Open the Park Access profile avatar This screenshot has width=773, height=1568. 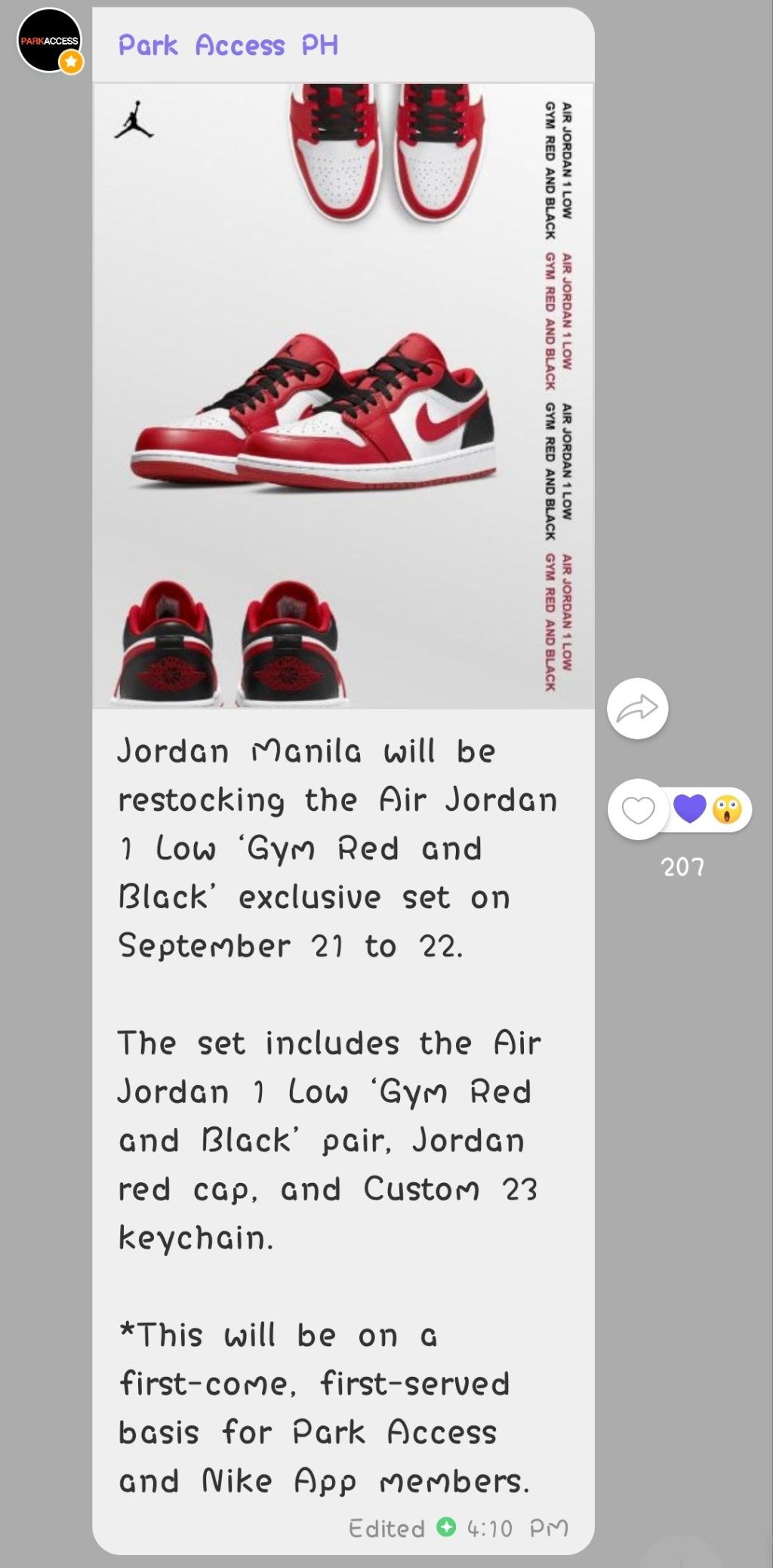pos(49,40)
